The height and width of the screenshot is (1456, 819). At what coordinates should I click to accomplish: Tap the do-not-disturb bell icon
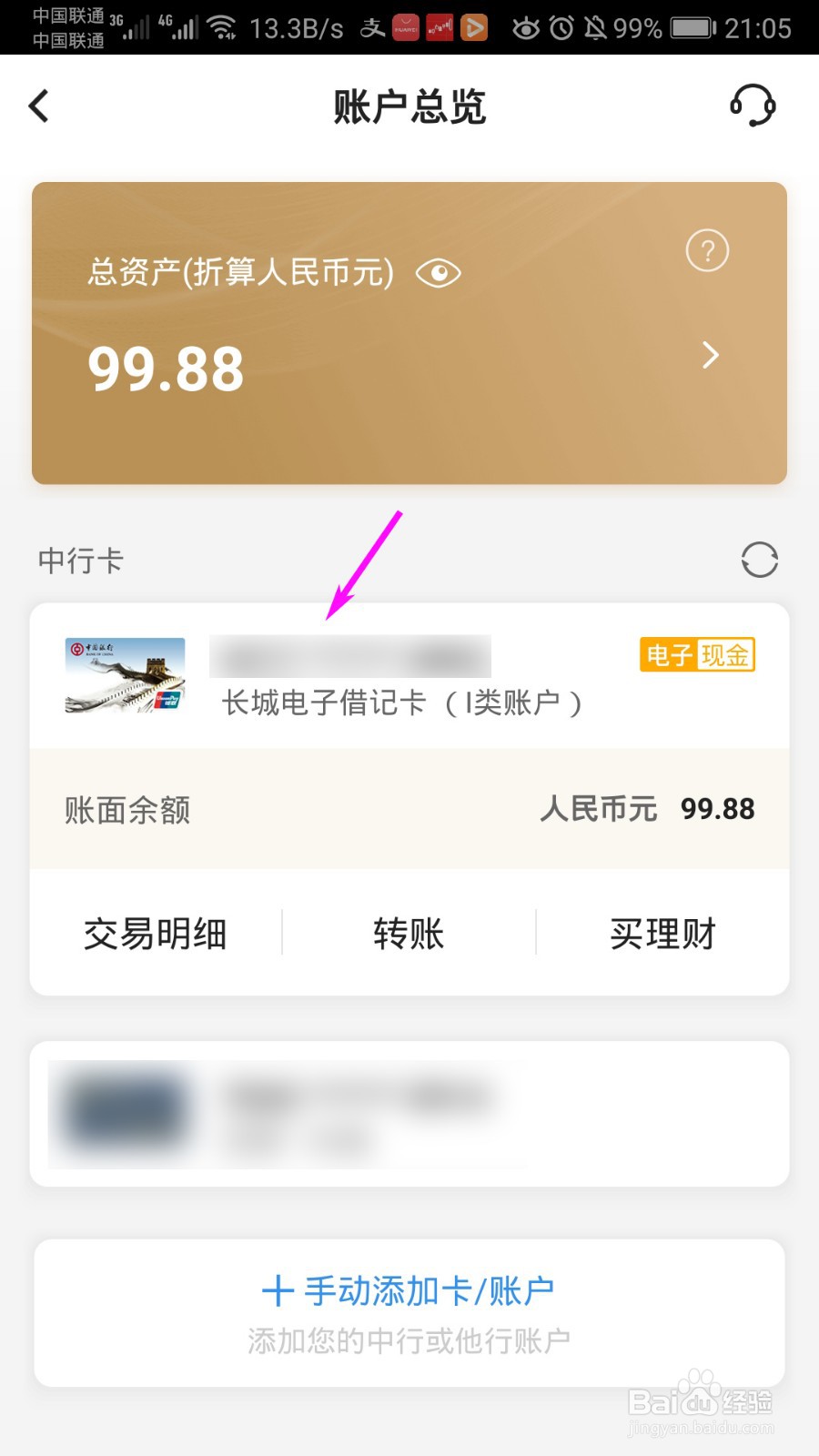596,27
